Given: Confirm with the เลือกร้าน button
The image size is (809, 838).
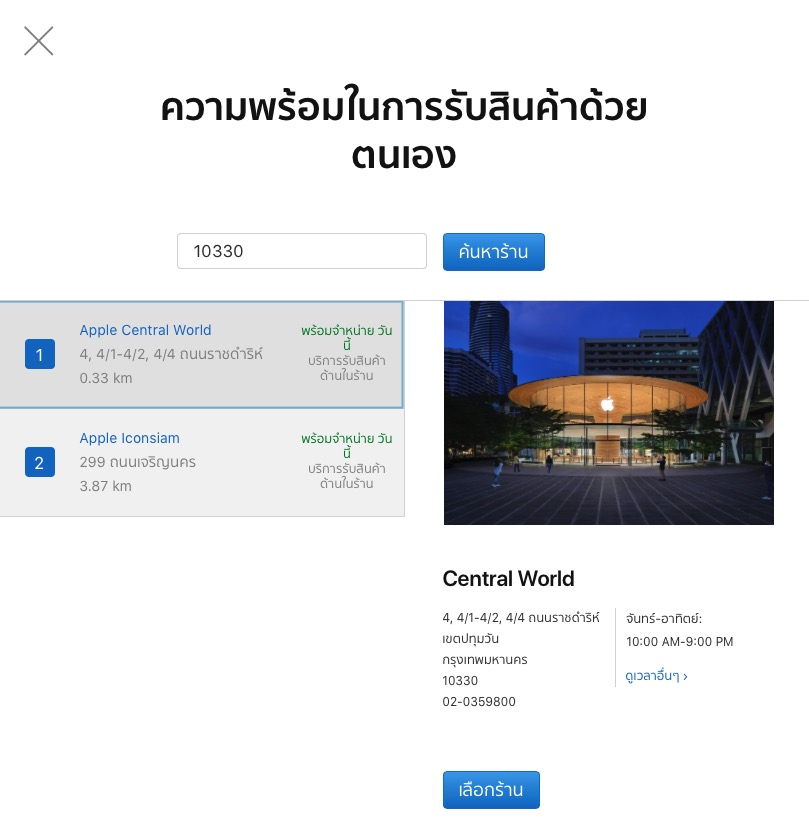Looking at the screenshot, I should point(490,789).
